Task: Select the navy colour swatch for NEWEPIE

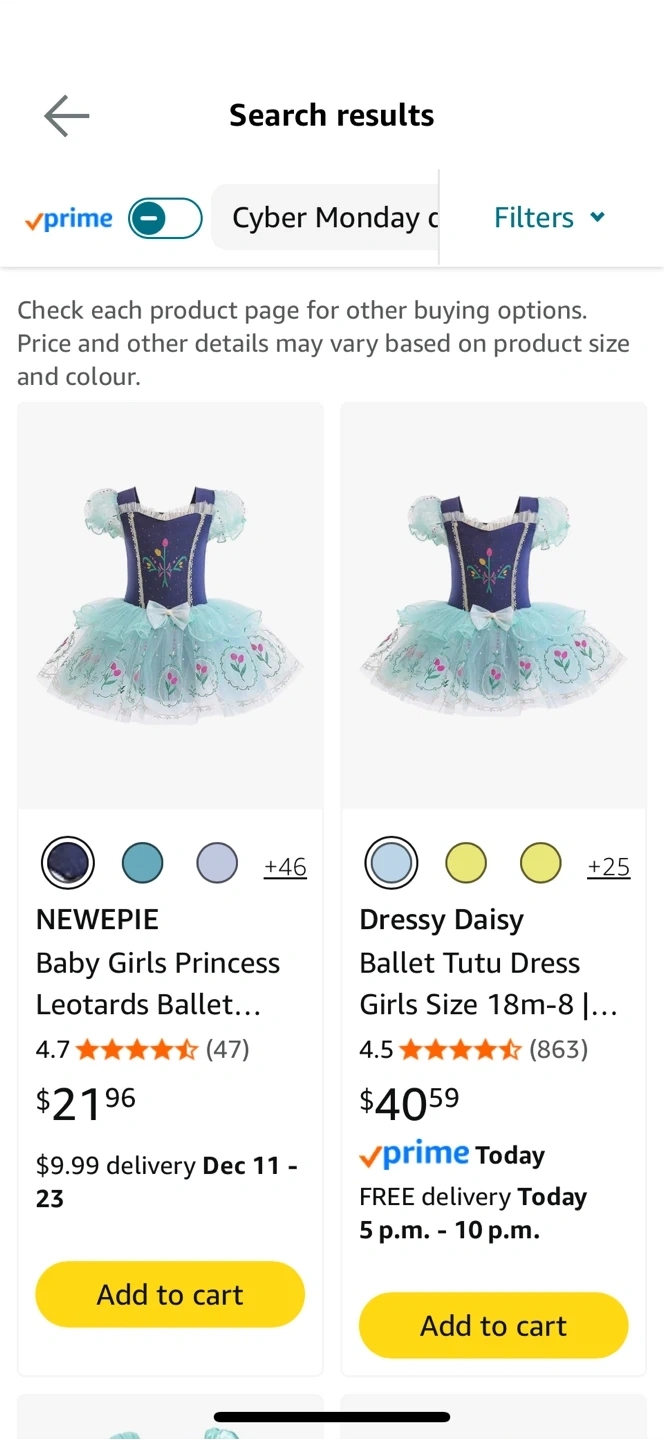Action: (68, 863)
